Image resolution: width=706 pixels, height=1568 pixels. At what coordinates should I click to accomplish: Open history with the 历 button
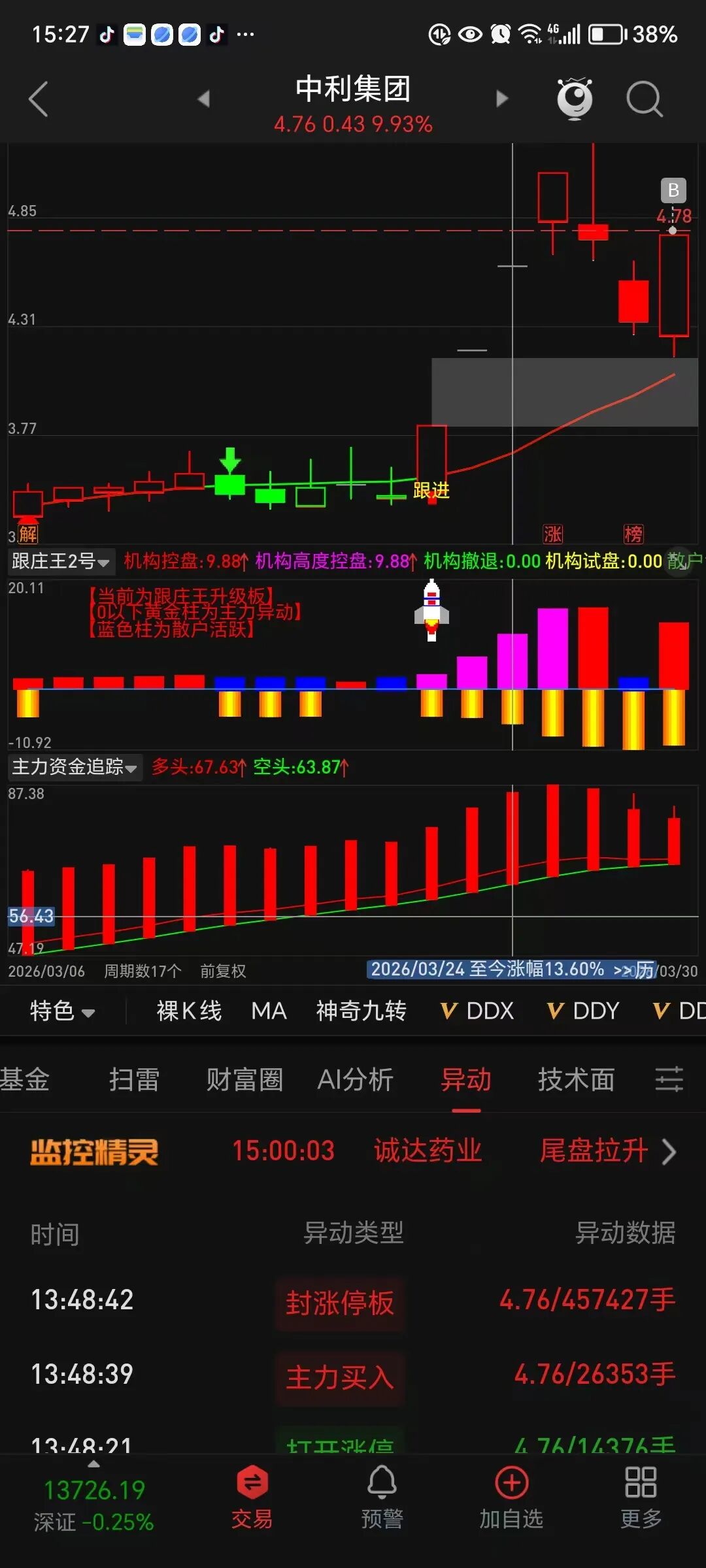coord(643,972)
